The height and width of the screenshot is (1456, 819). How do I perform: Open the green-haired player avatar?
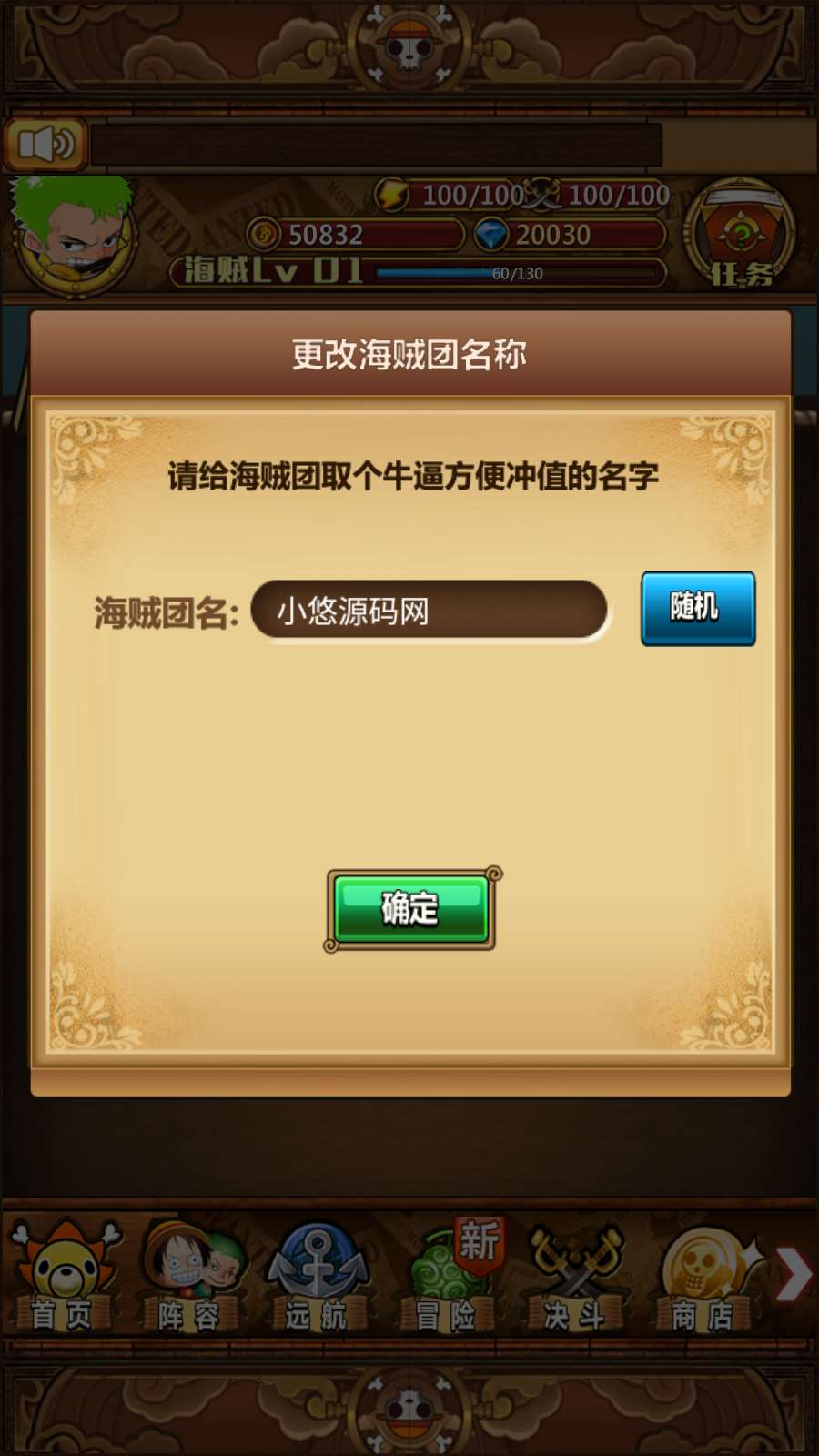click(x=73, y=235)
